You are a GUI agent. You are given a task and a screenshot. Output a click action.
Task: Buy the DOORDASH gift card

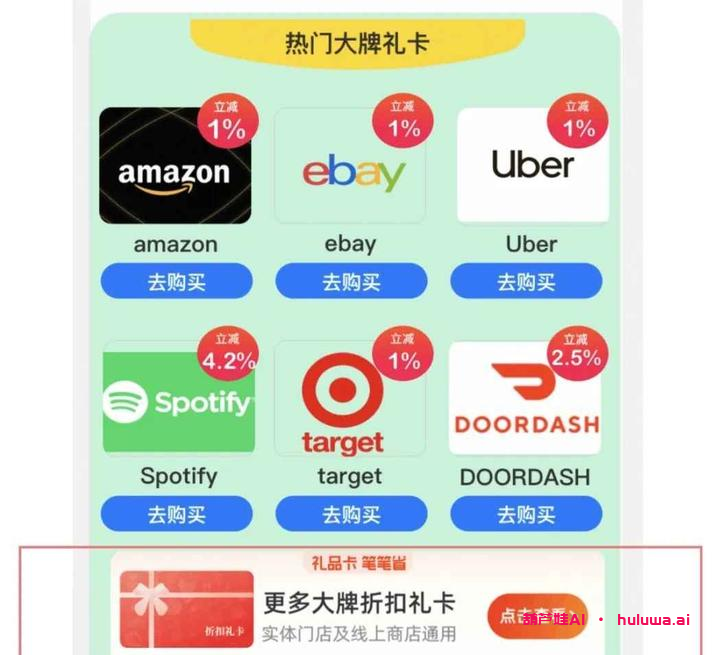tap(526, 514)
